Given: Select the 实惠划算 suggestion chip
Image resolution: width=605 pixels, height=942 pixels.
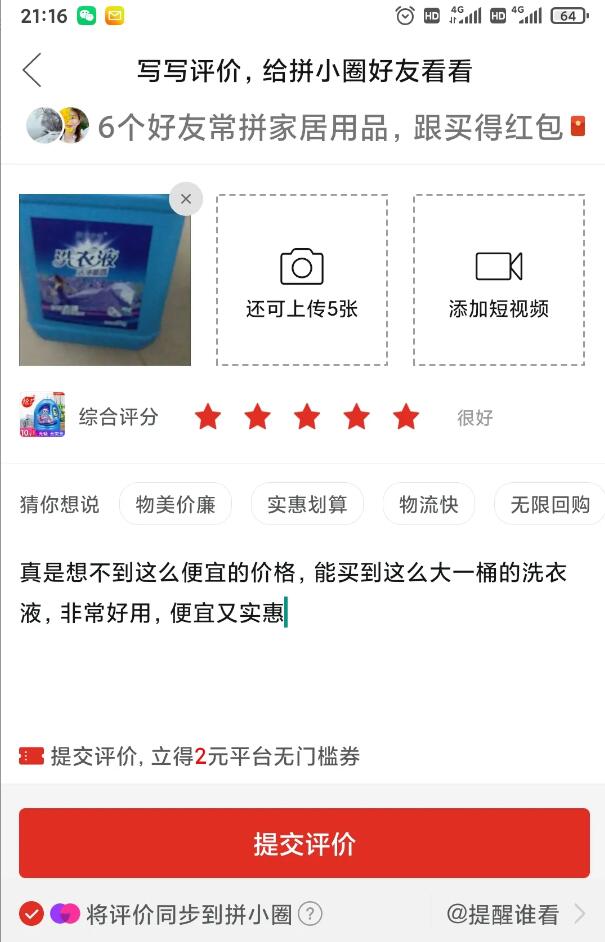Looking at the screenshot, I should (307, 505).
